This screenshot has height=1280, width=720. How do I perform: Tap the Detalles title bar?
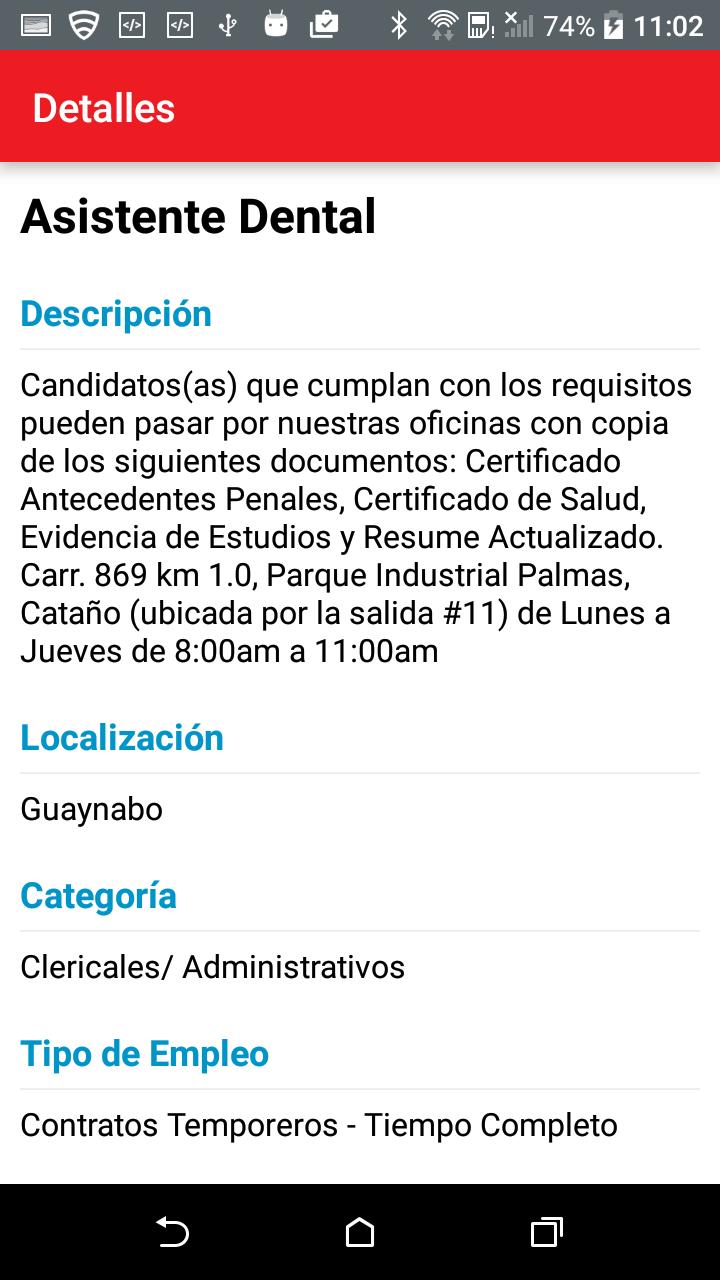tap(102, 106)
